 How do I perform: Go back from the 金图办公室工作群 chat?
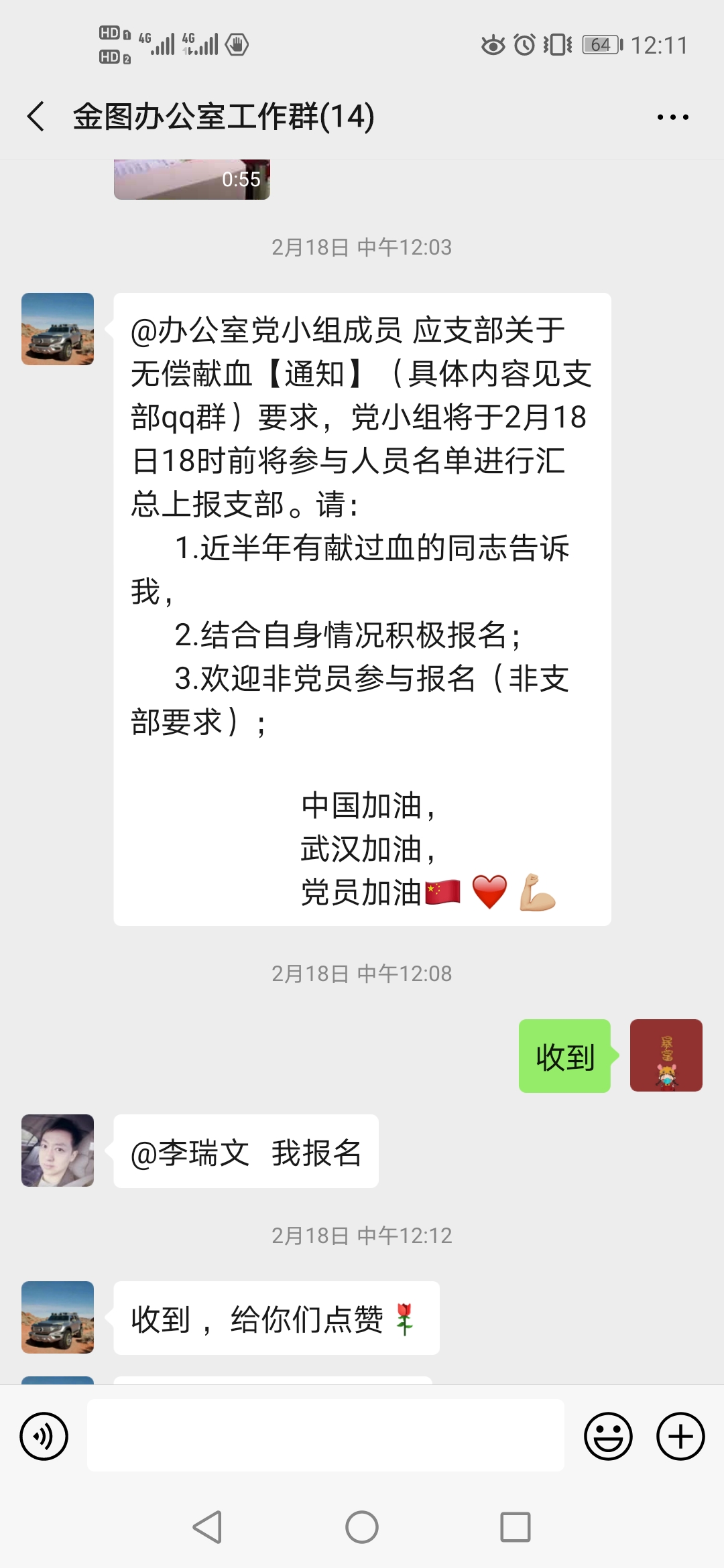tap(36, 117)
